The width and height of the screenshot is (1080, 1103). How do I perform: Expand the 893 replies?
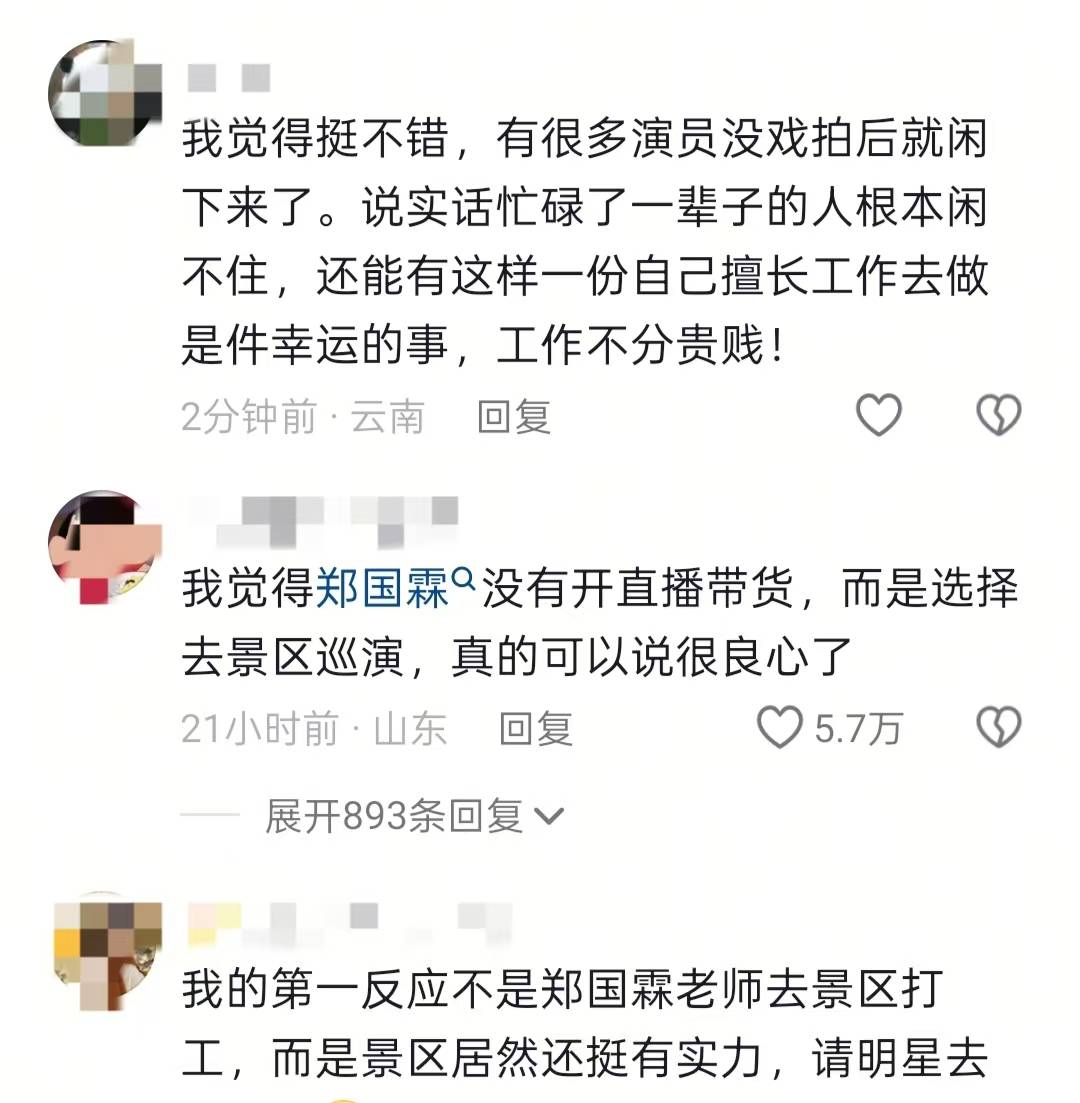[413, 817]
